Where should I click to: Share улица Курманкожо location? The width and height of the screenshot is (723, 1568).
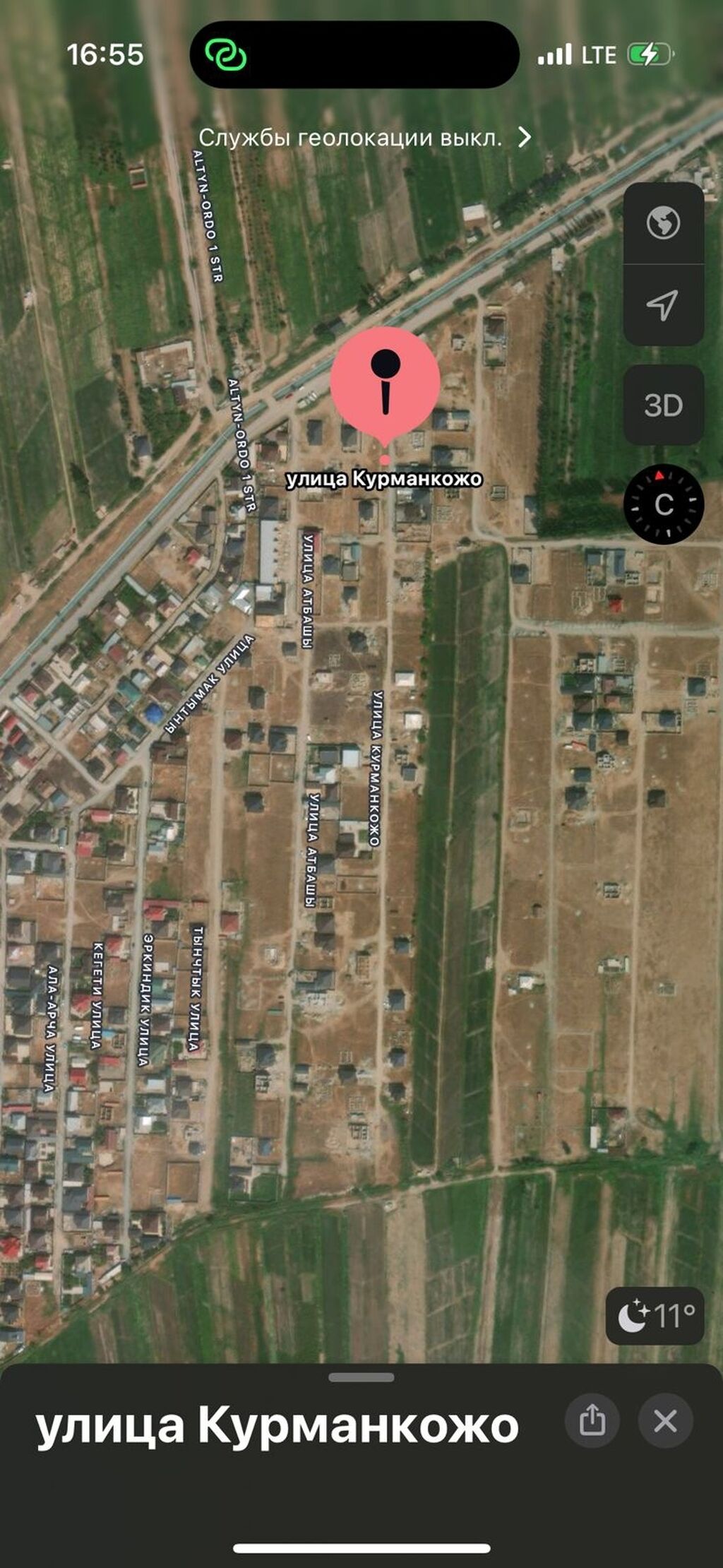(x=592, y=1420)
